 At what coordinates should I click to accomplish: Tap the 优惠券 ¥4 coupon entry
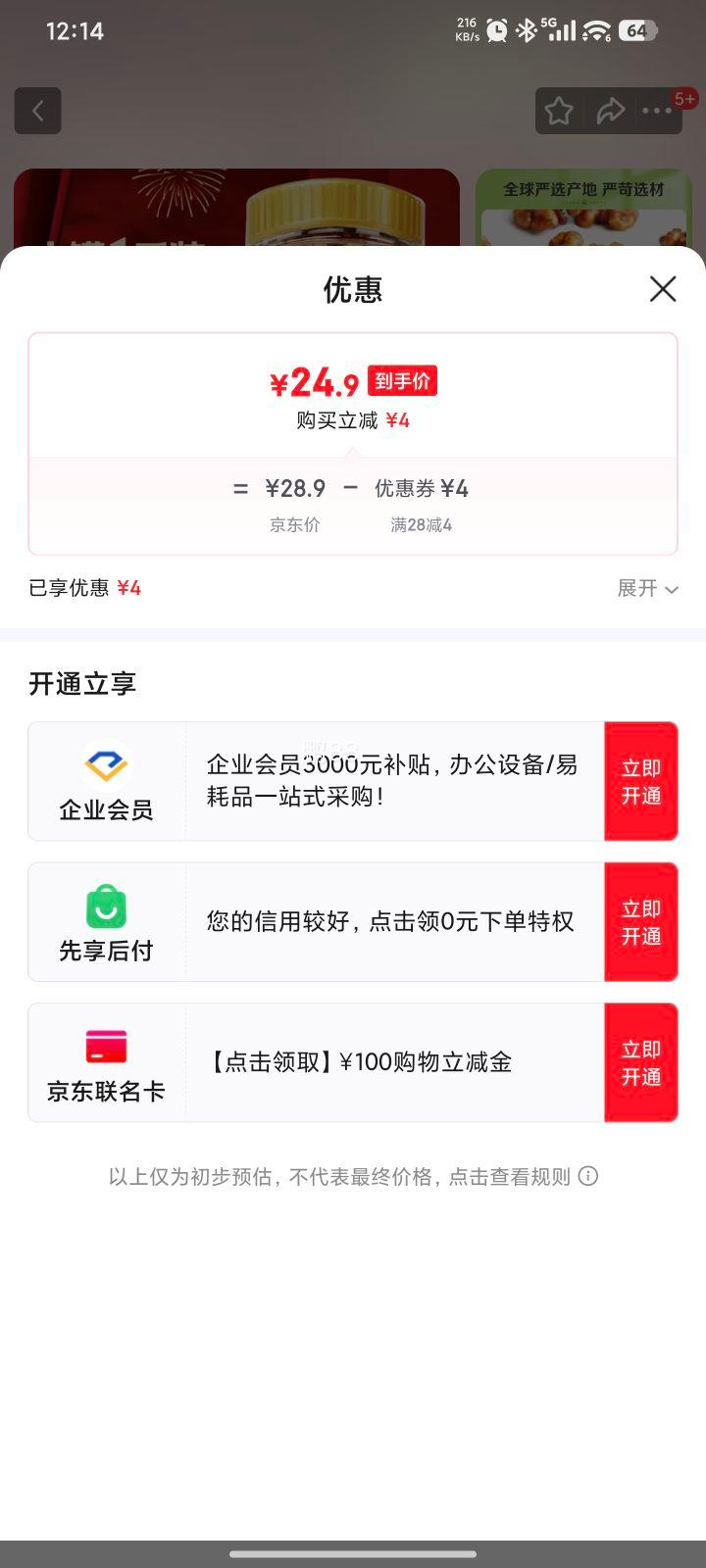click(420, 488)
